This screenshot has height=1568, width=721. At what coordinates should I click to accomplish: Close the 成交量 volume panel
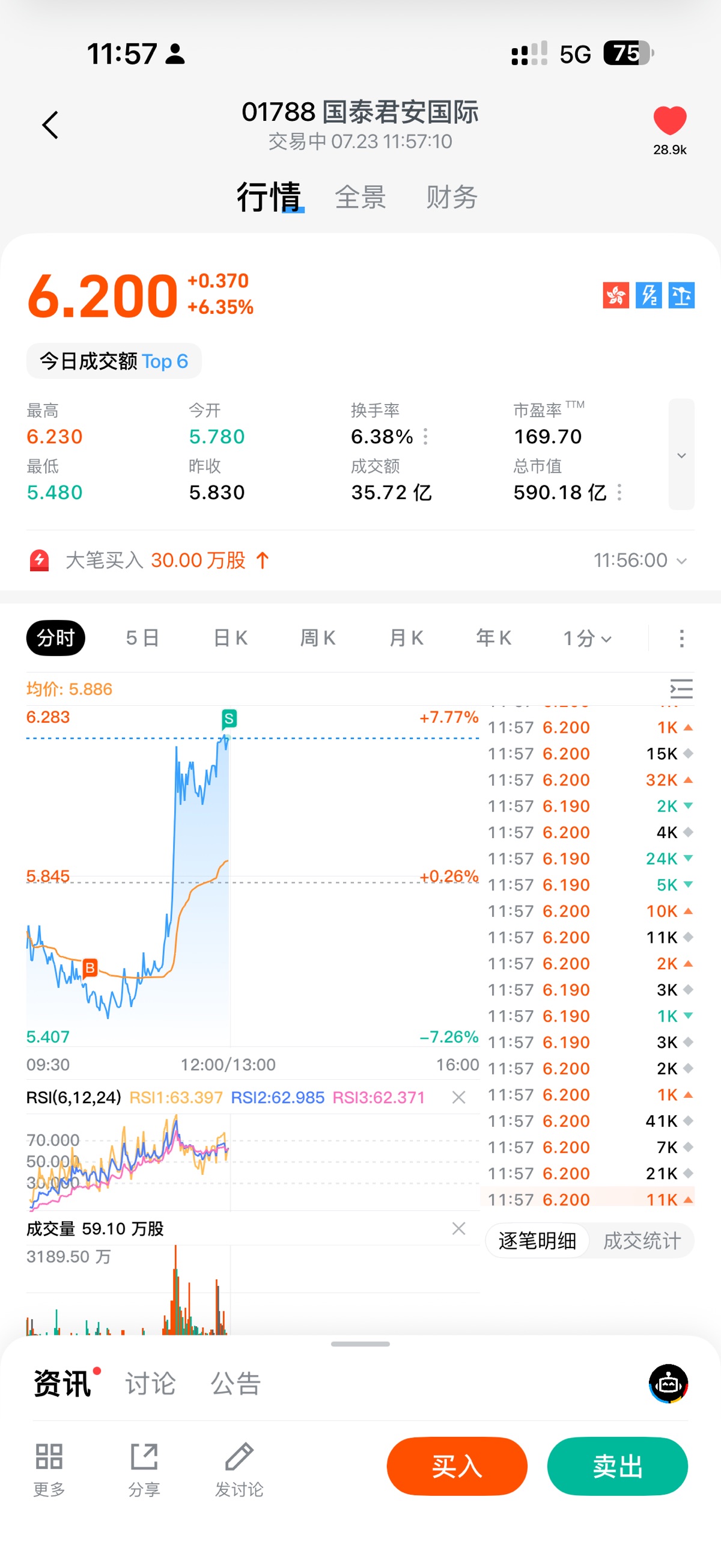click(459, 1228)
